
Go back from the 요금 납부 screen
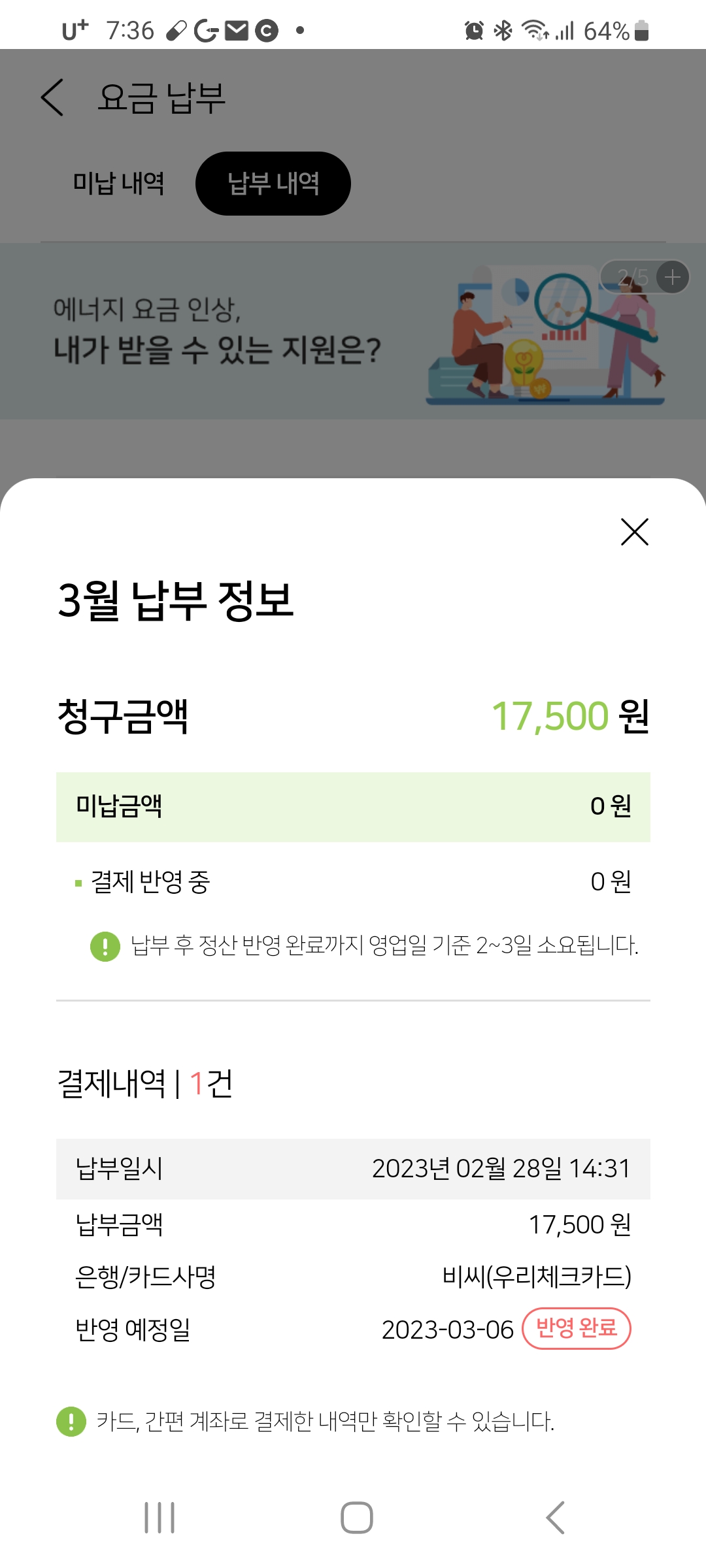52,98
